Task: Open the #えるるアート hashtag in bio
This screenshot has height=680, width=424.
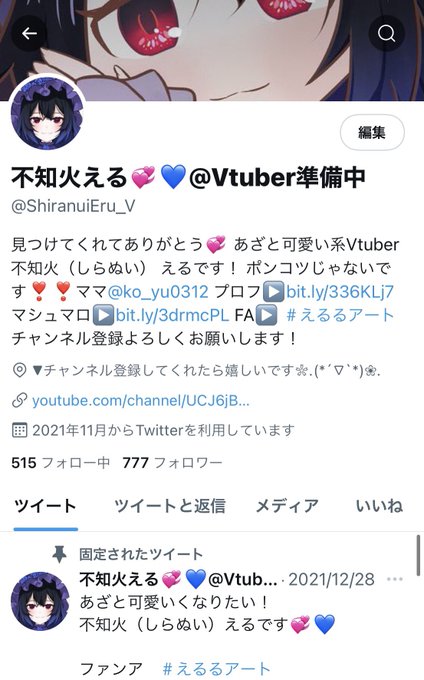Action: point(340,315)
